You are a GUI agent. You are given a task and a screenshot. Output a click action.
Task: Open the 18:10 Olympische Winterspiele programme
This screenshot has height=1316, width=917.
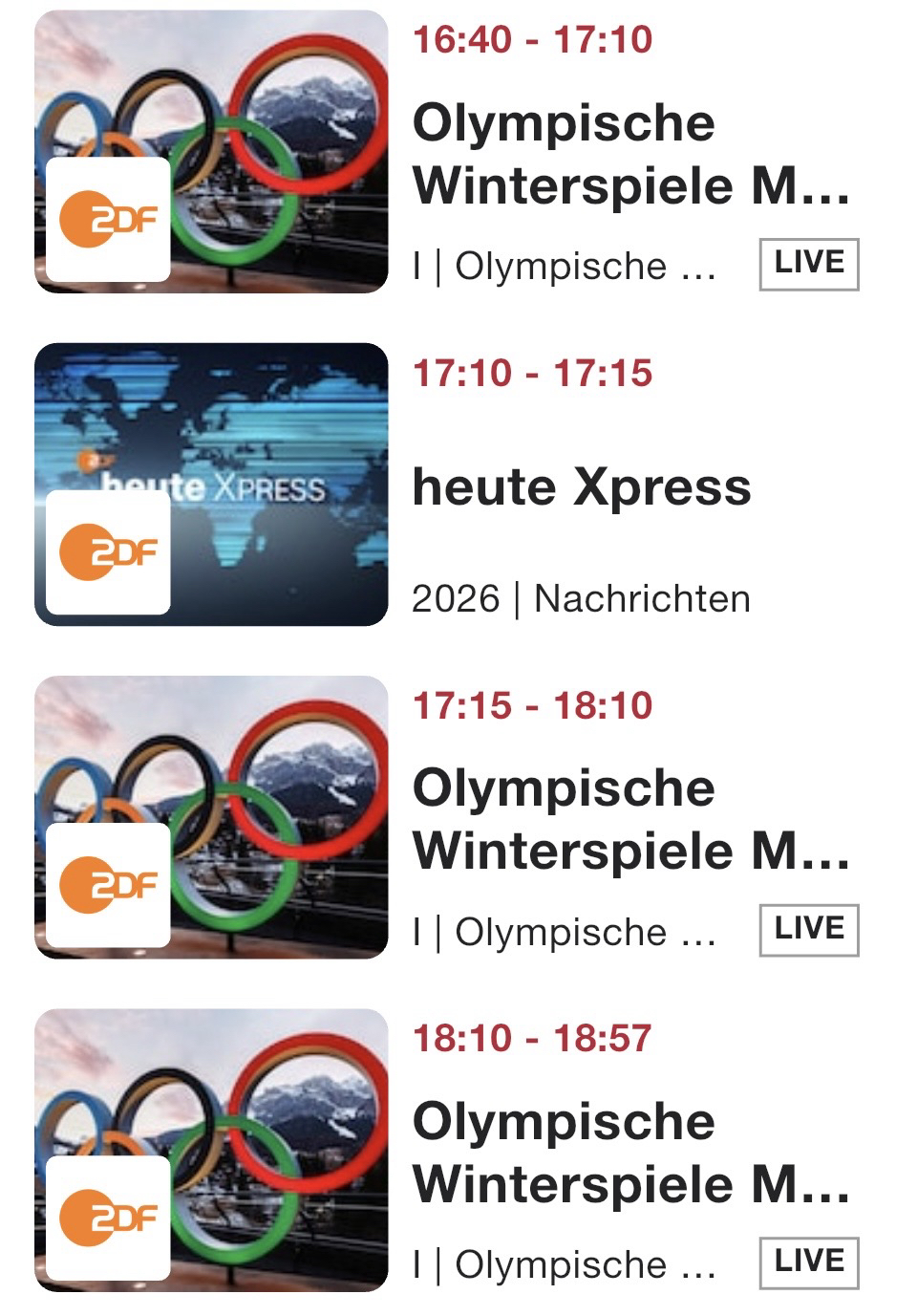[x=630, y=1153]
